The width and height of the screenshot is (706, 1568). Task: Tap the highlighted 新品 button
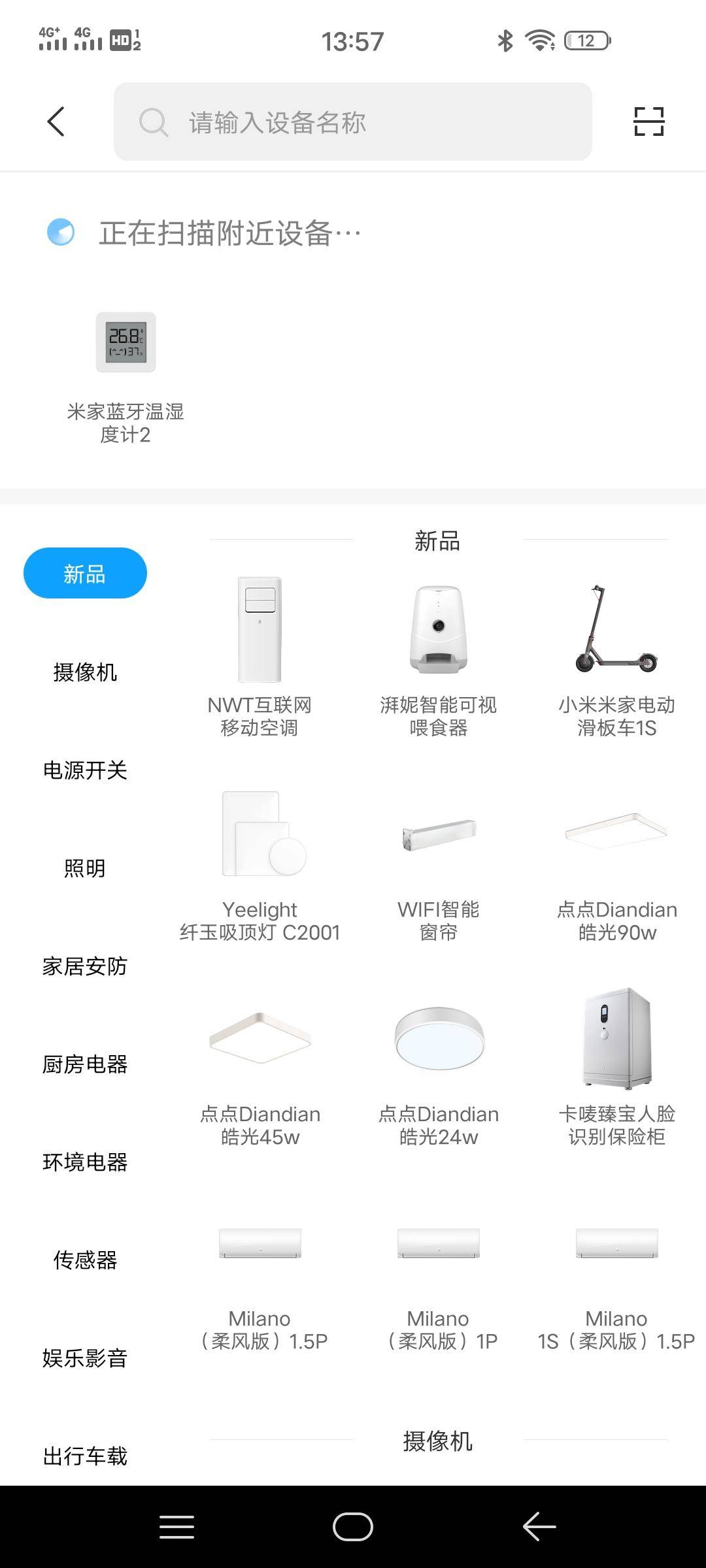click(x=85, y=572)
